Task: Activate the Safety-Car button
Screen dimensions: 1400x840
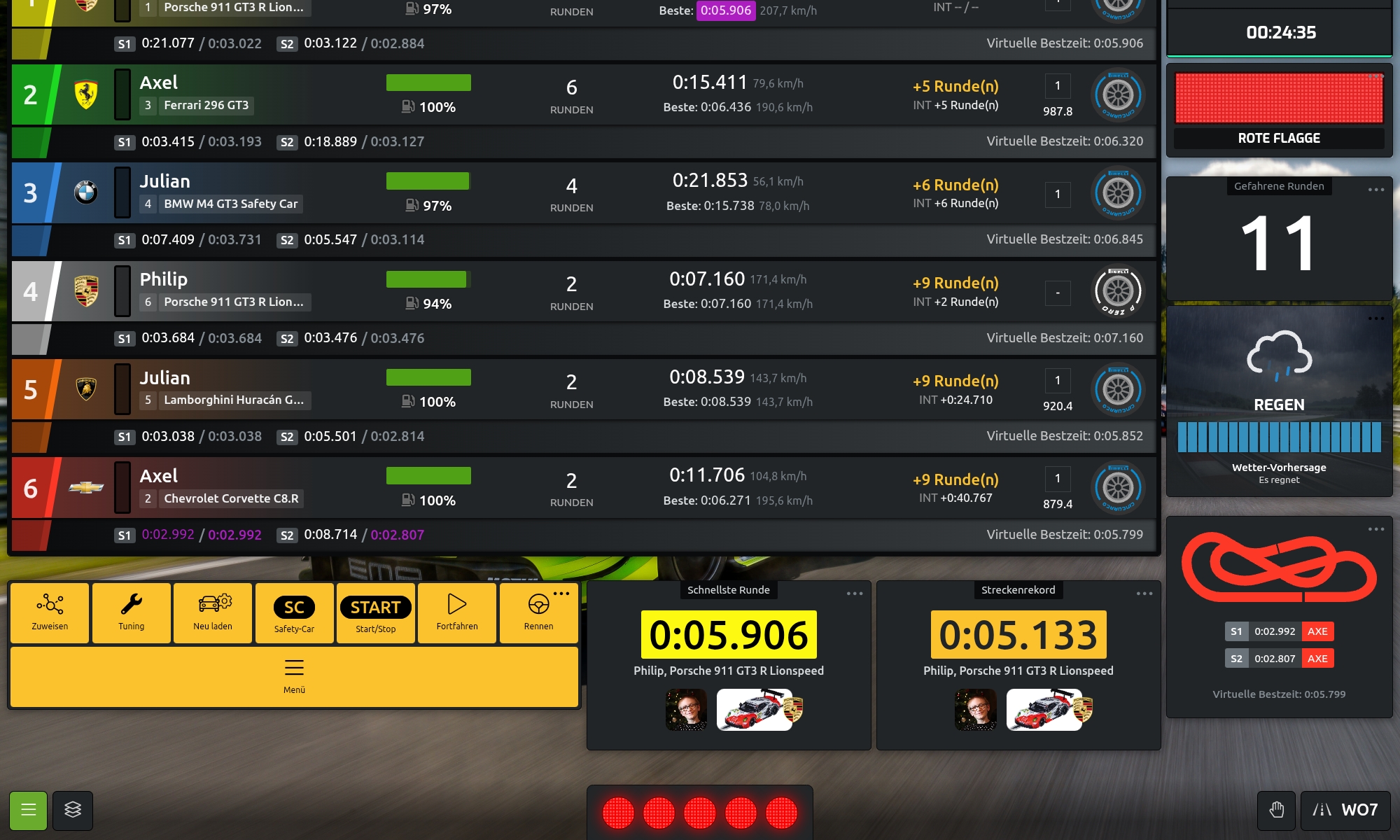Action: coord(294,612)
